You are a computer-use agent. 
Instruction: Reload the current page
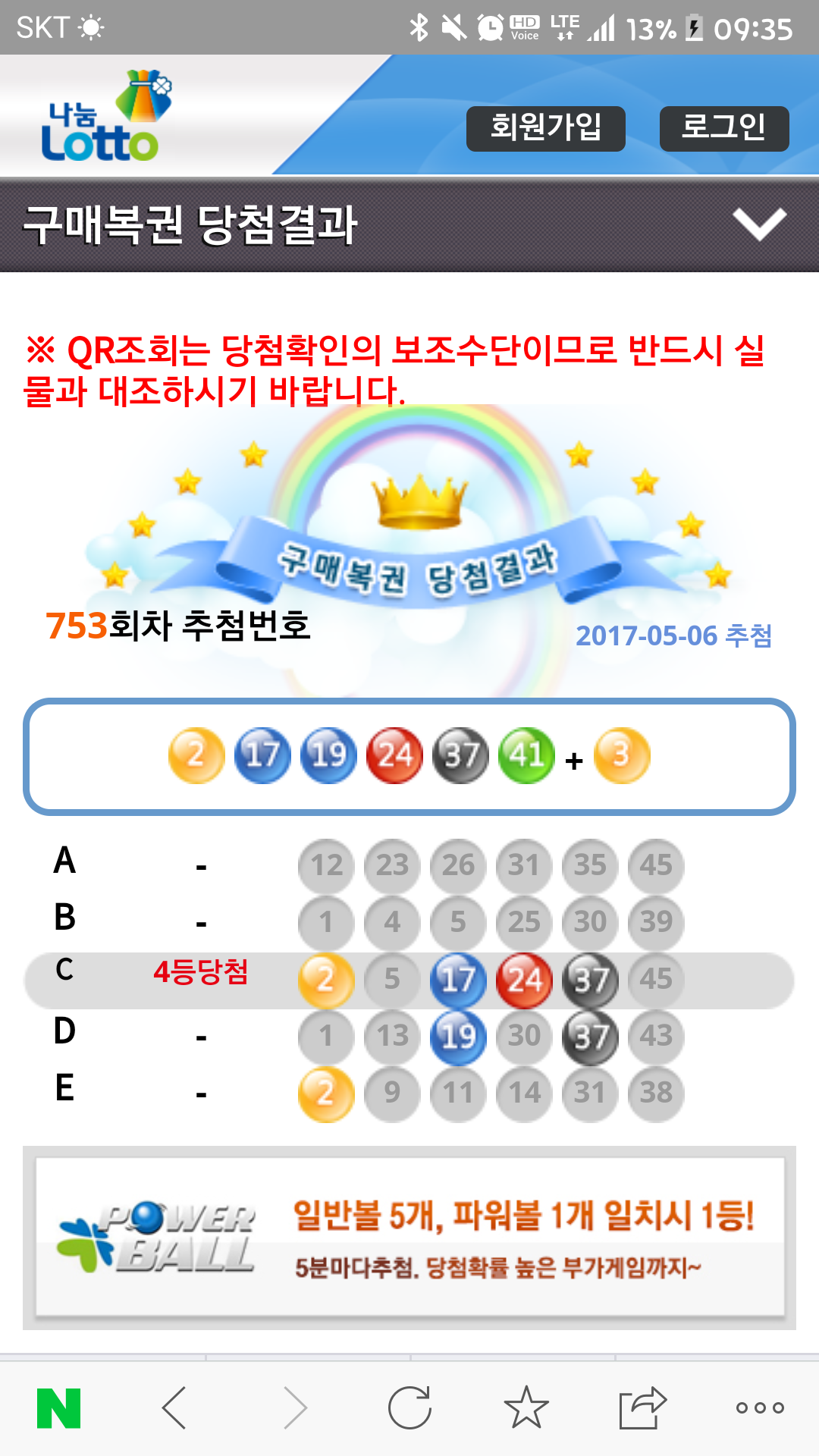pyautogui.click(x=409, y=1408)
